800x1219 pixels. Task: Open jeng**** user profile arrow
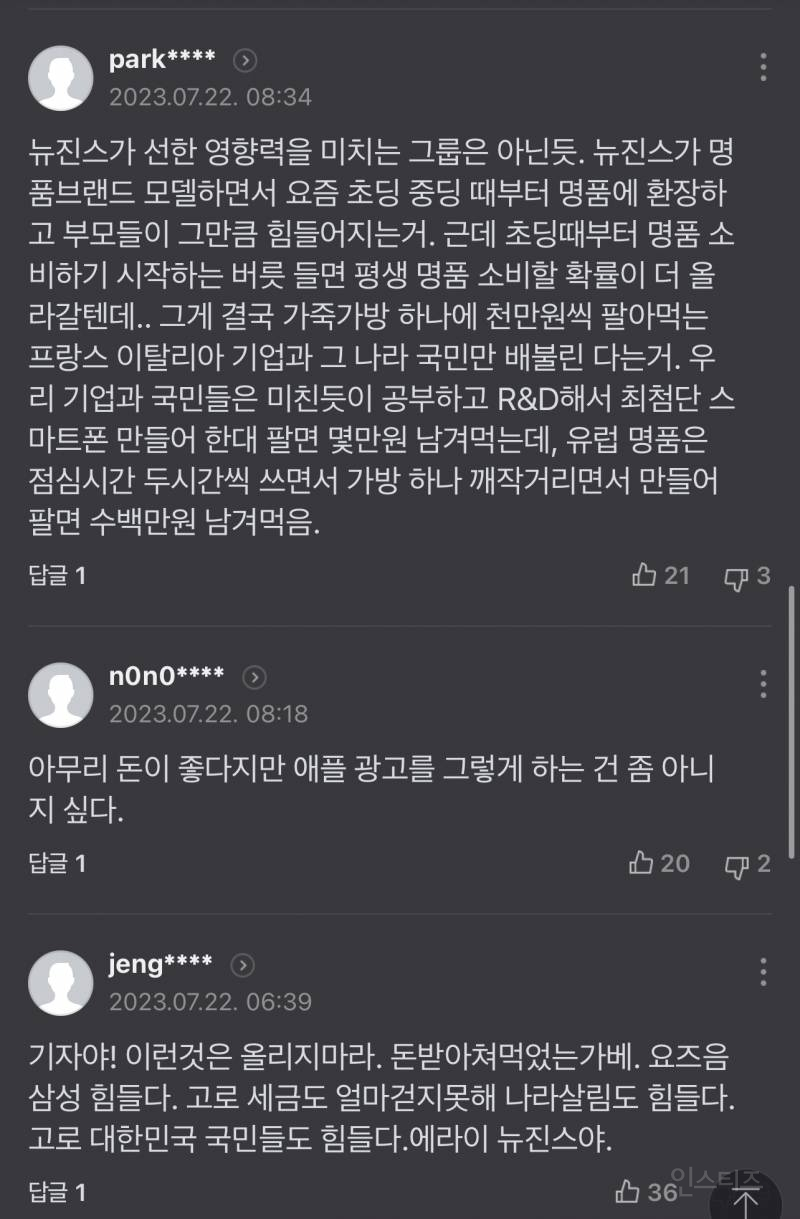[243, 965]
